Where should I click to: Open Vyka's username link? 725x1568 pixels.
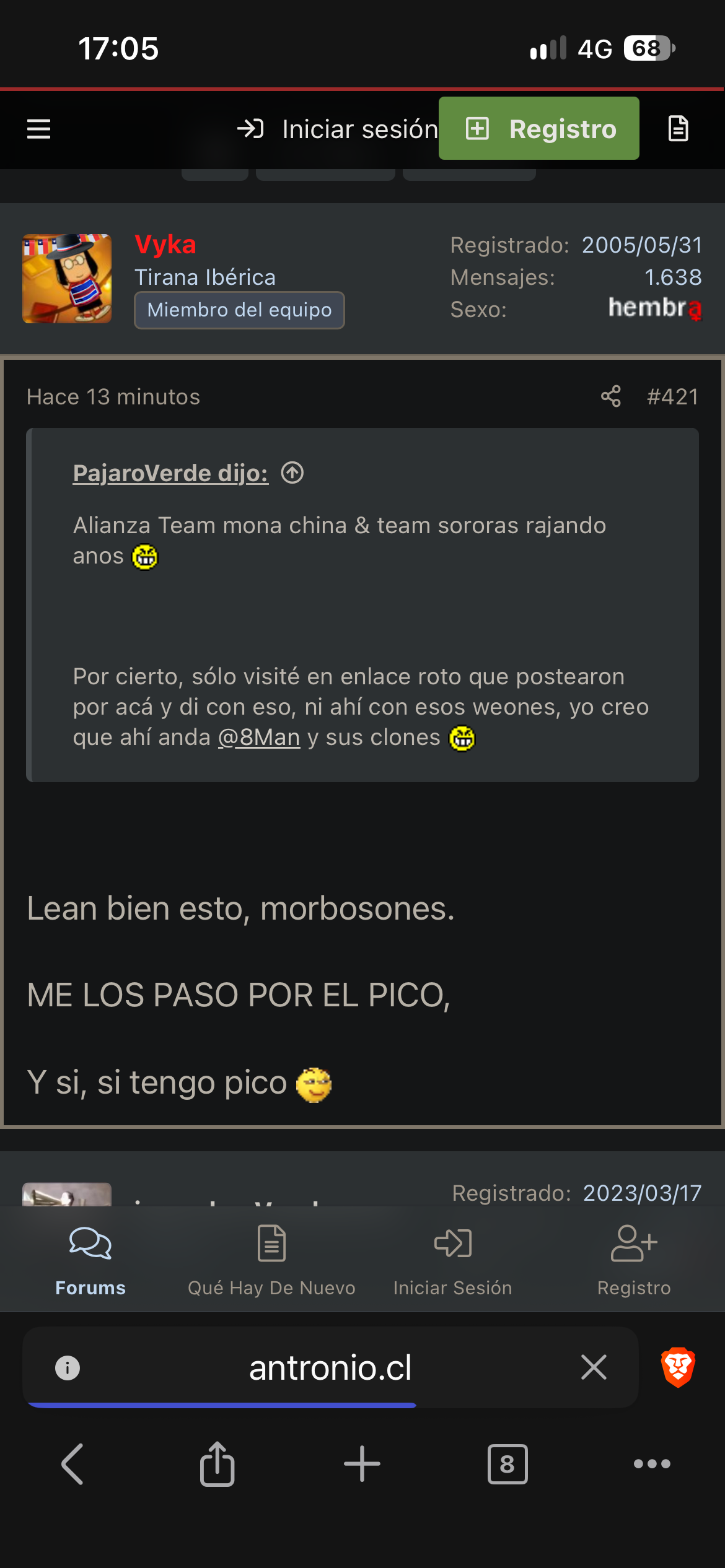pos(165,244)
